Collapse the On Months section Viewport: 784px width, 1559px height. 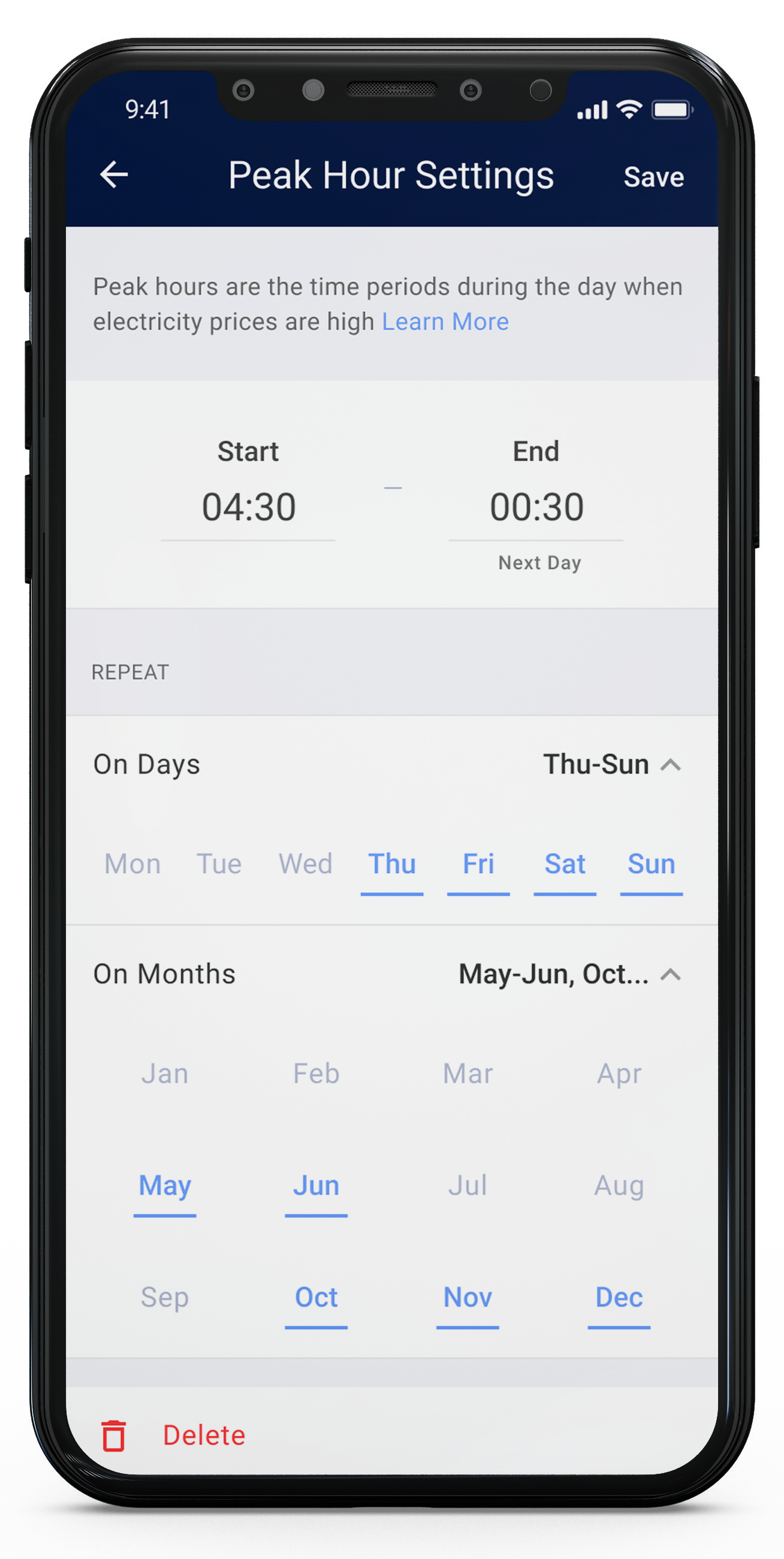670,974
